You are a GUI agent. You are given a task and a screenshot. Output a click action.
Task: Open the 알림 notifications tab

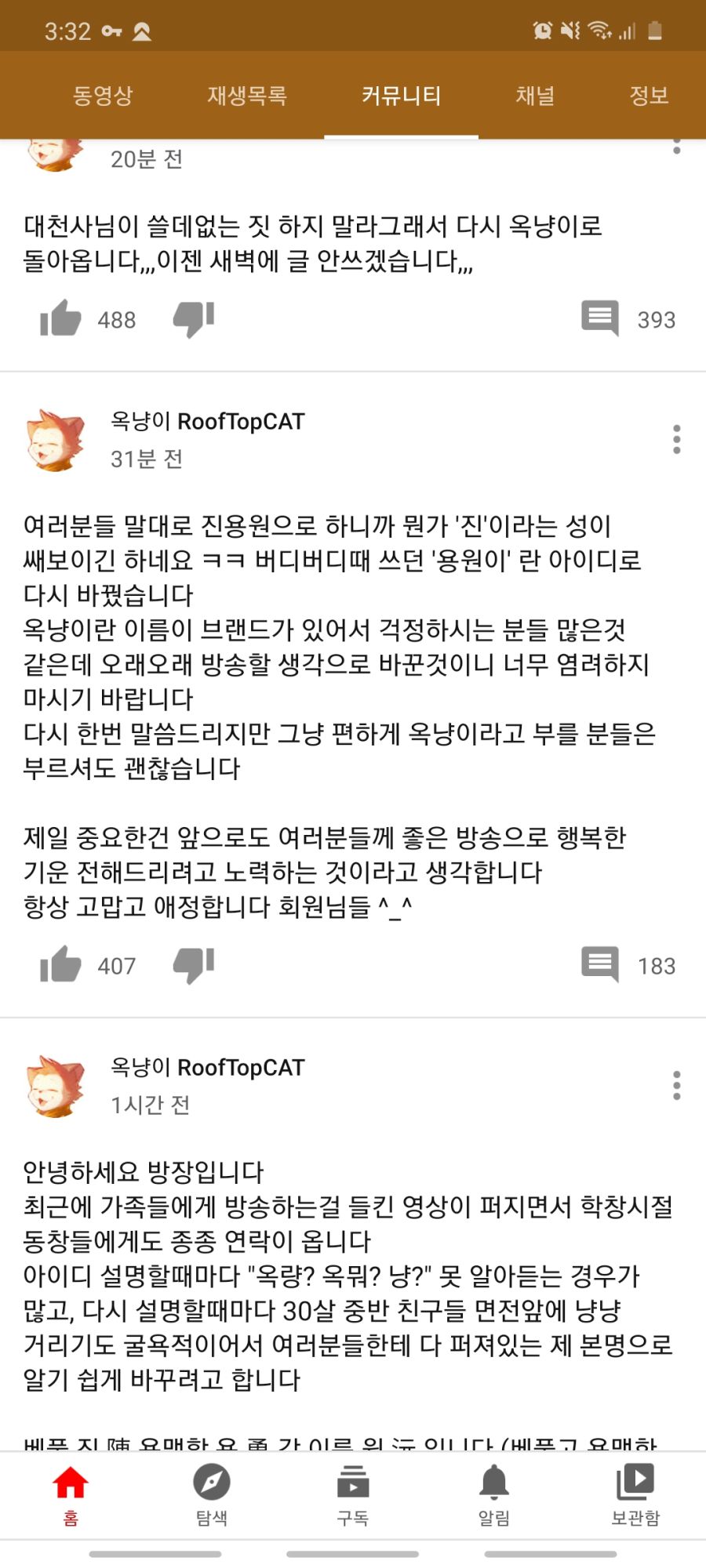coord(494,1494)
